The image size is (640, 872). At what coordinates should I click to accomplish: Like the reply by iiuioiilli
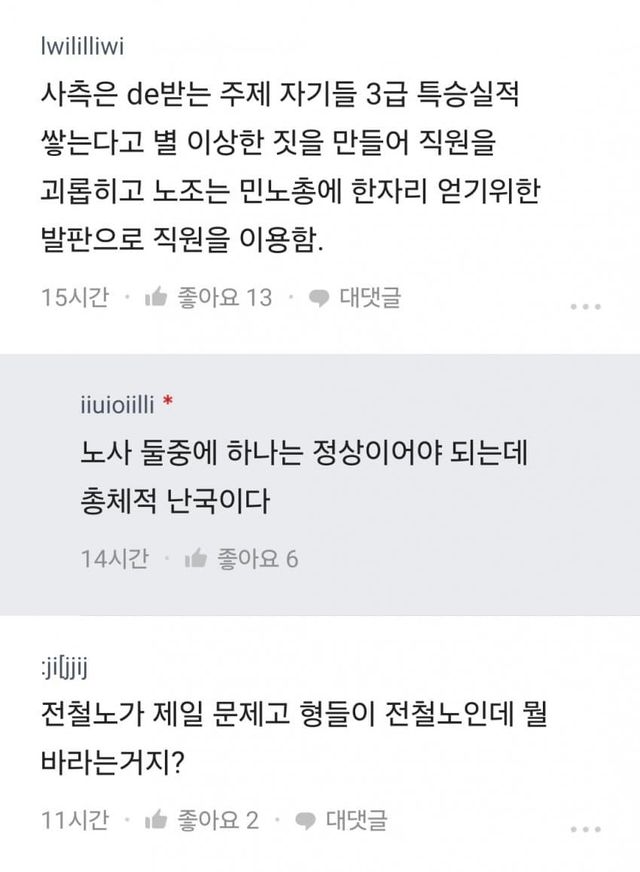(241, 558)
